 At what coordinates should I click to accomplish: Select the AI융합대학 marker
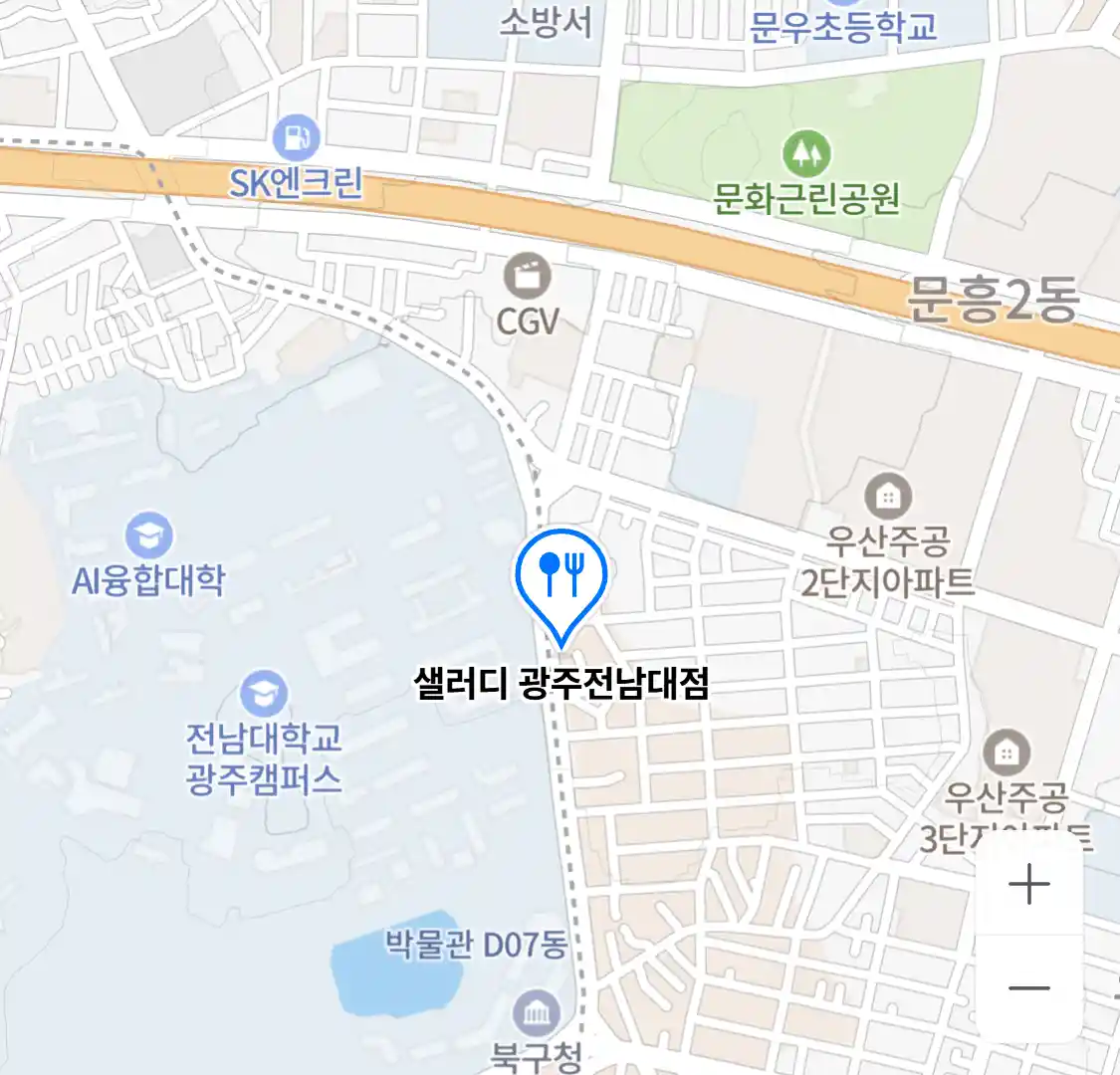[x=149, y=537]
